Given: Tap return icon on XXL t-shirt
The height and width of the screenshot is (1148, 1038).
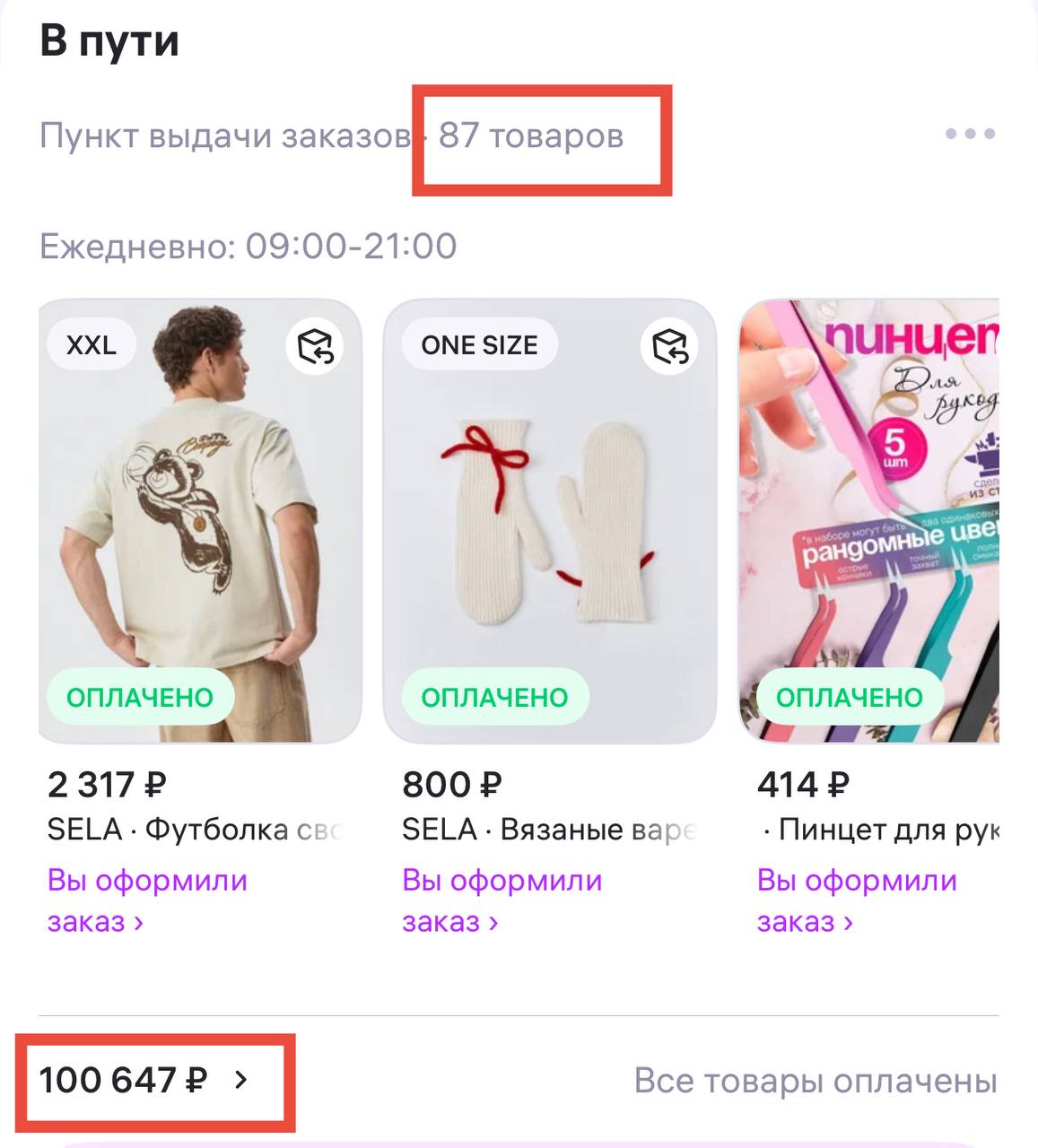Looking at the screenshot, I should [x=315, y=346].
